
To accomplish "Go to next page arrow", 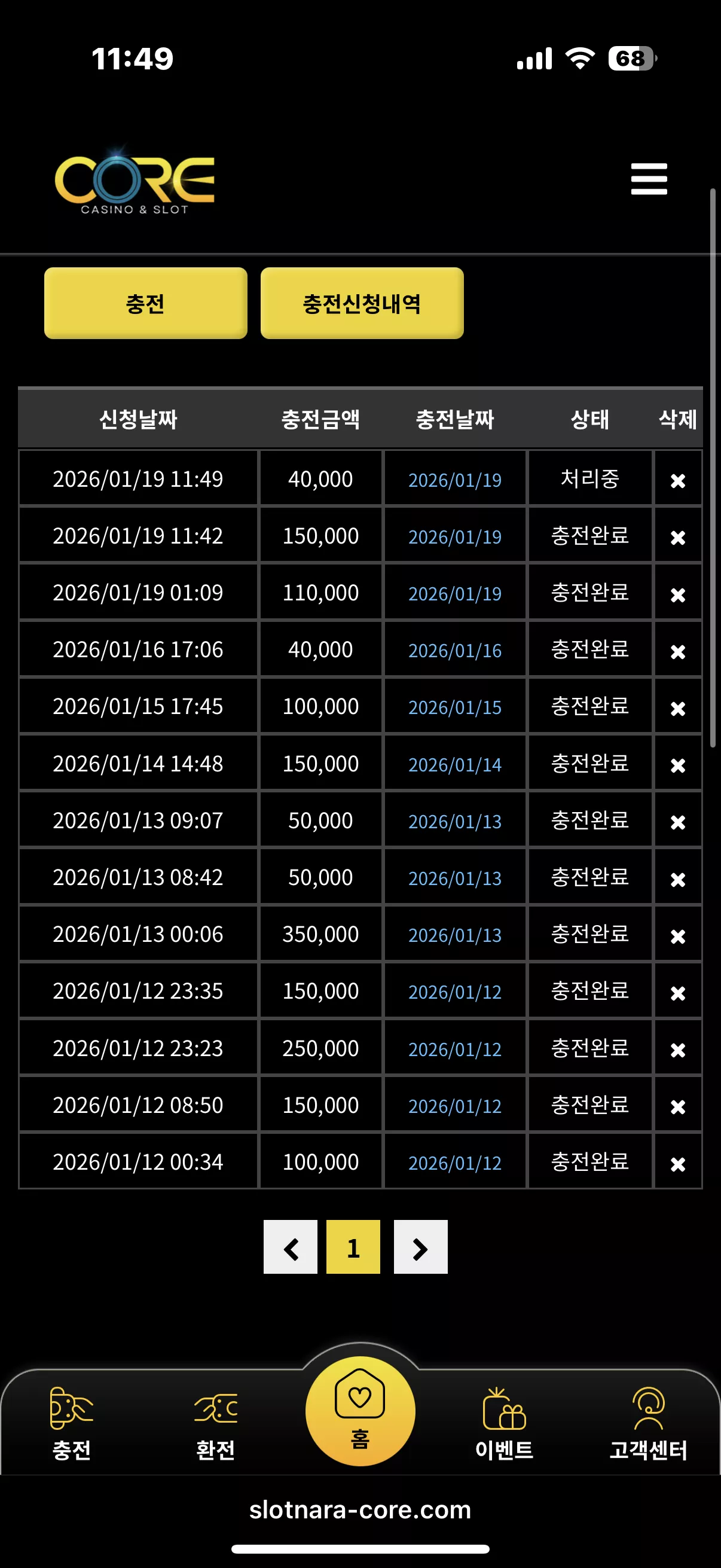I will coord(420,1247).
